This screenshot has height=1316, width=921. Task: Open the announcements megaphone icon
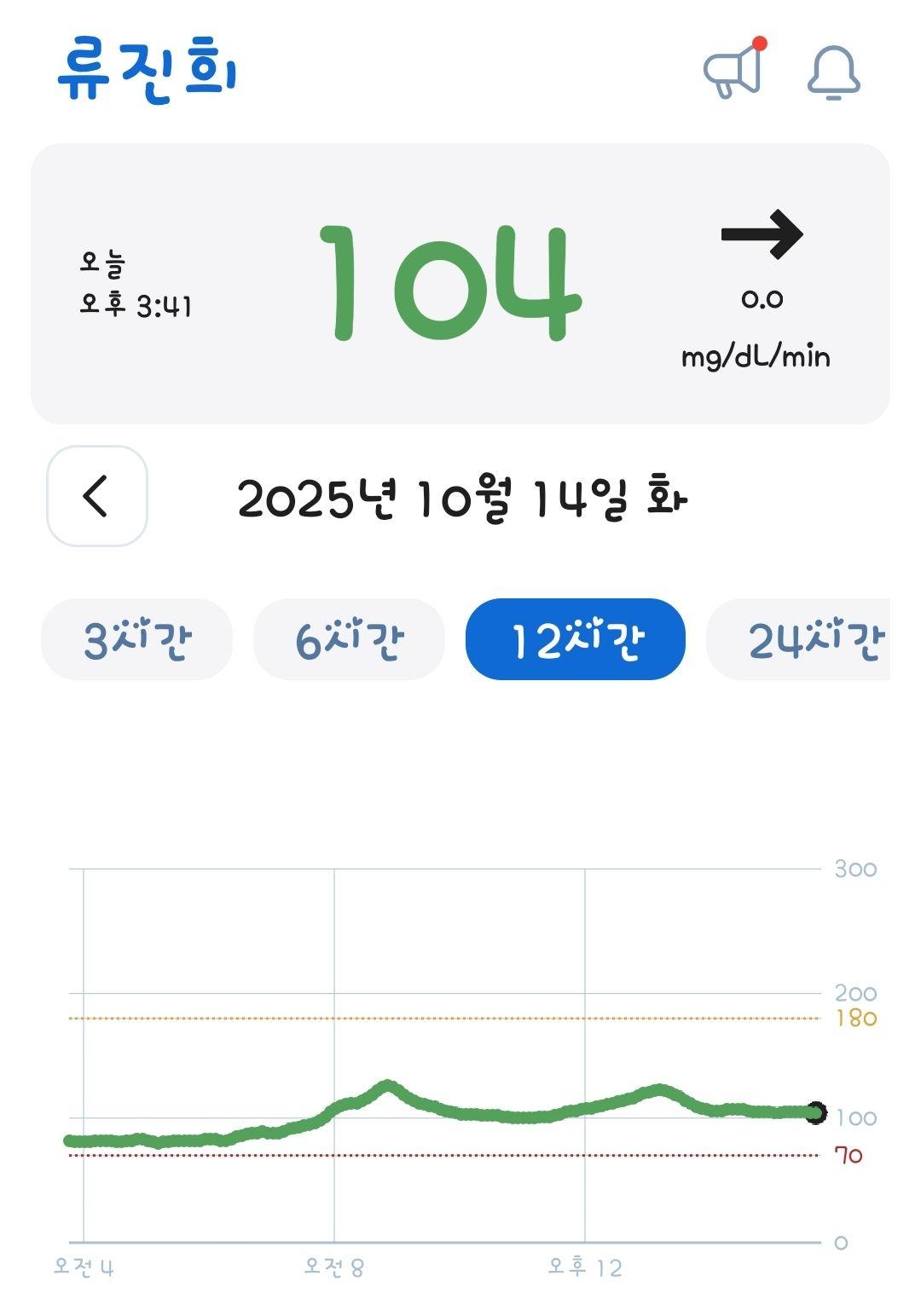(x=733, y=72)
